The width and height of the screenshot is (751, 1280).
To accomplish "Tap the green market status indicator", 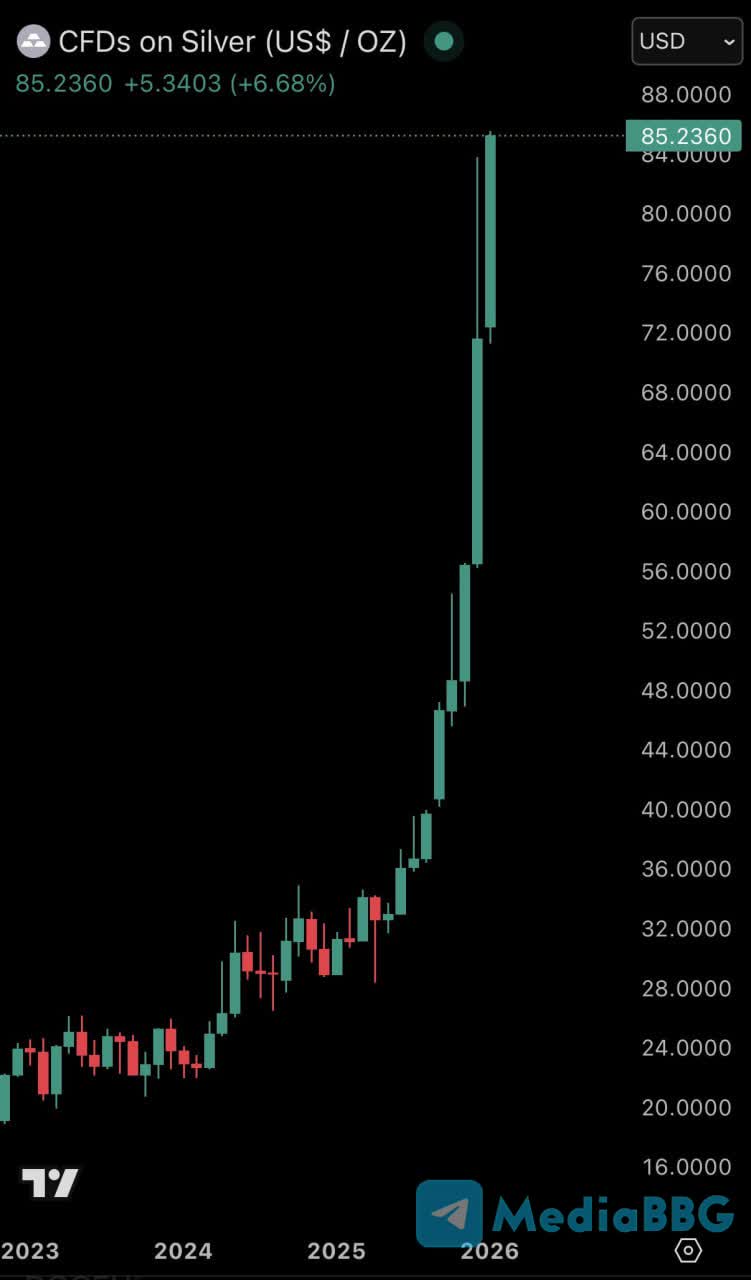I will click(444, 41).
